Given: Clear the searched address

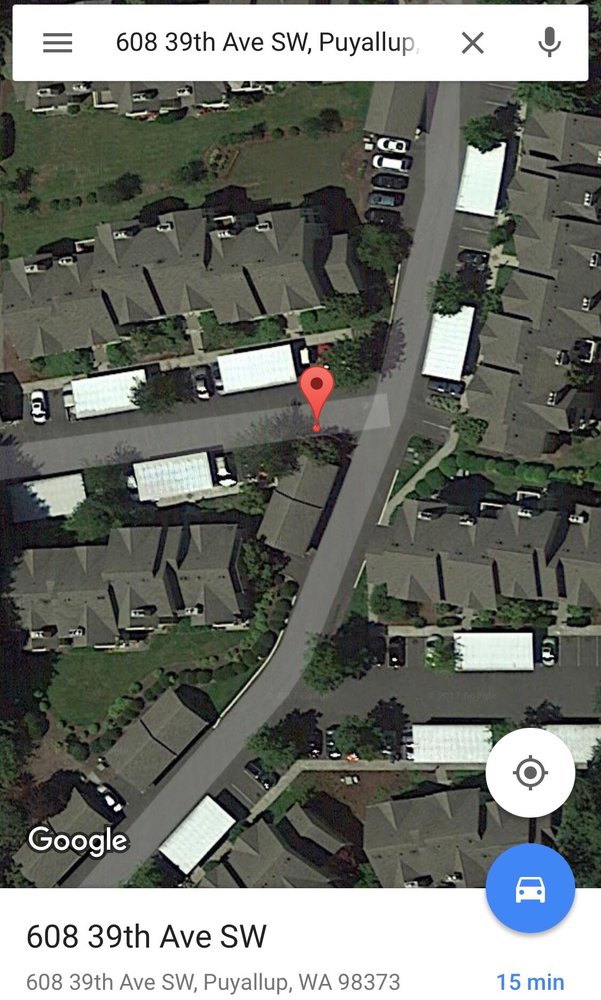Looking at the screenshot, I should 472,42.
